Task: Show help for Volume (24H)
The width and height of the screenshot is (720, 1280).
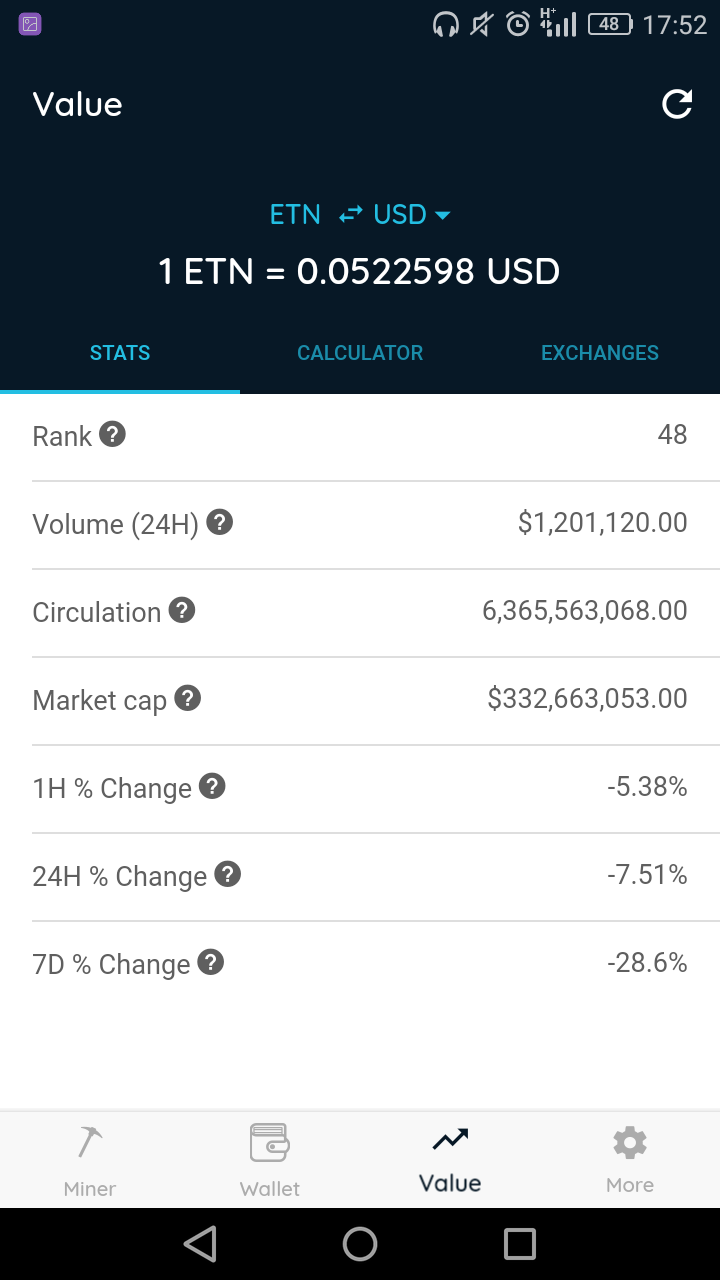Action: (220, 522)
